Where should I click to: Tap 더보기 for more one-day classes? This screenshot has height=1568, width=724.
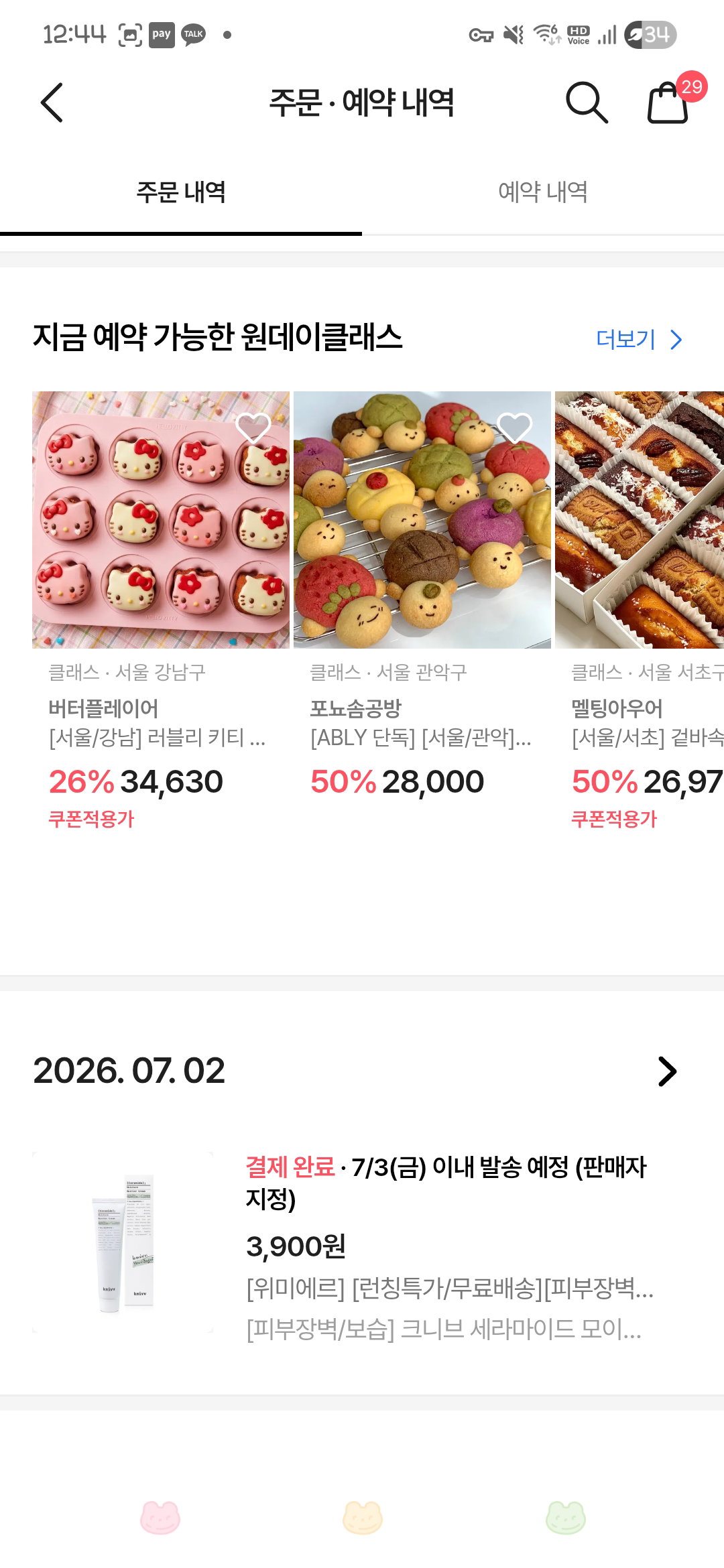click(639, 339)
